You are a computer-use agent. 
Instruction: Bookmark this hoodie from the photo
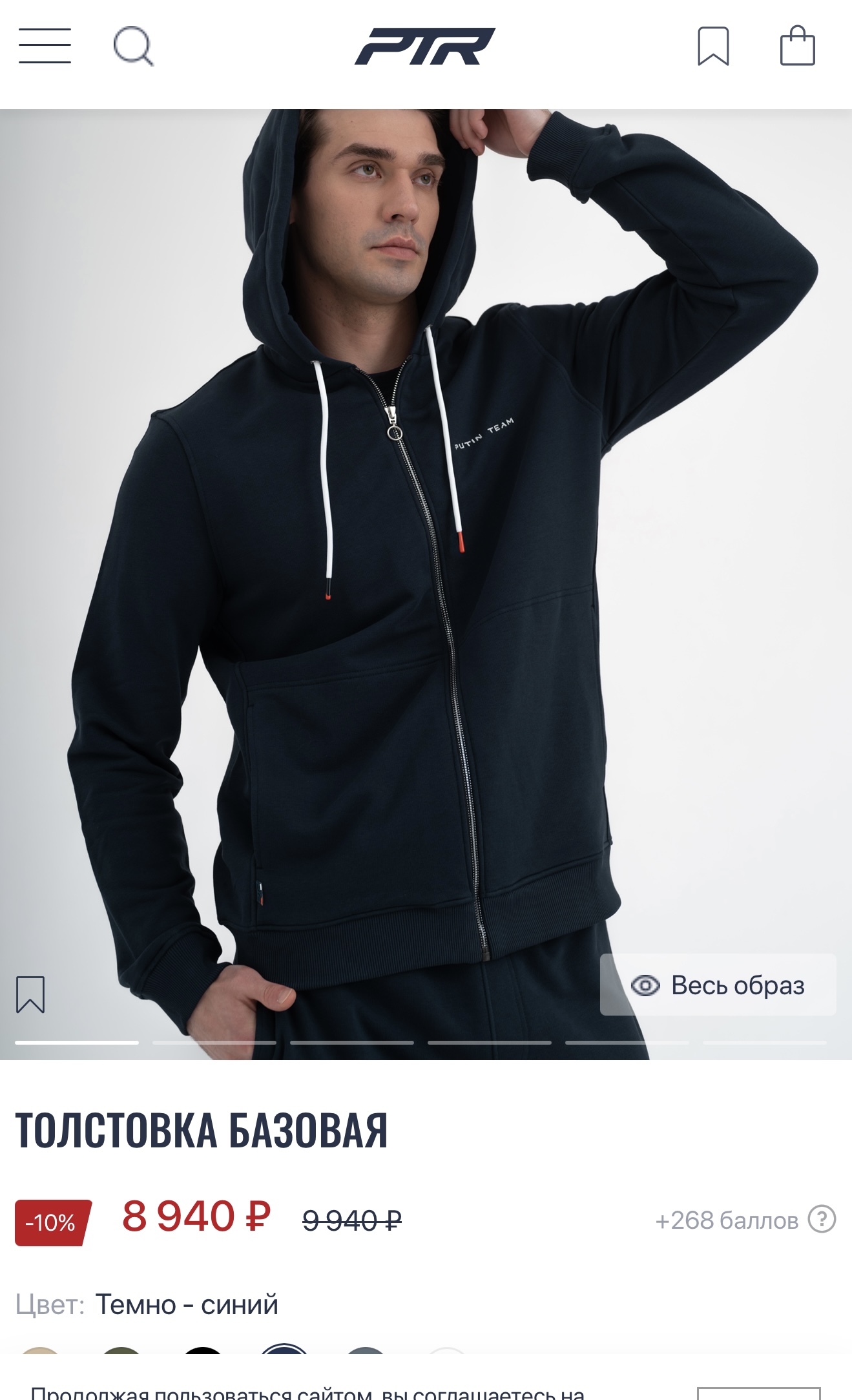pos(30,994)
